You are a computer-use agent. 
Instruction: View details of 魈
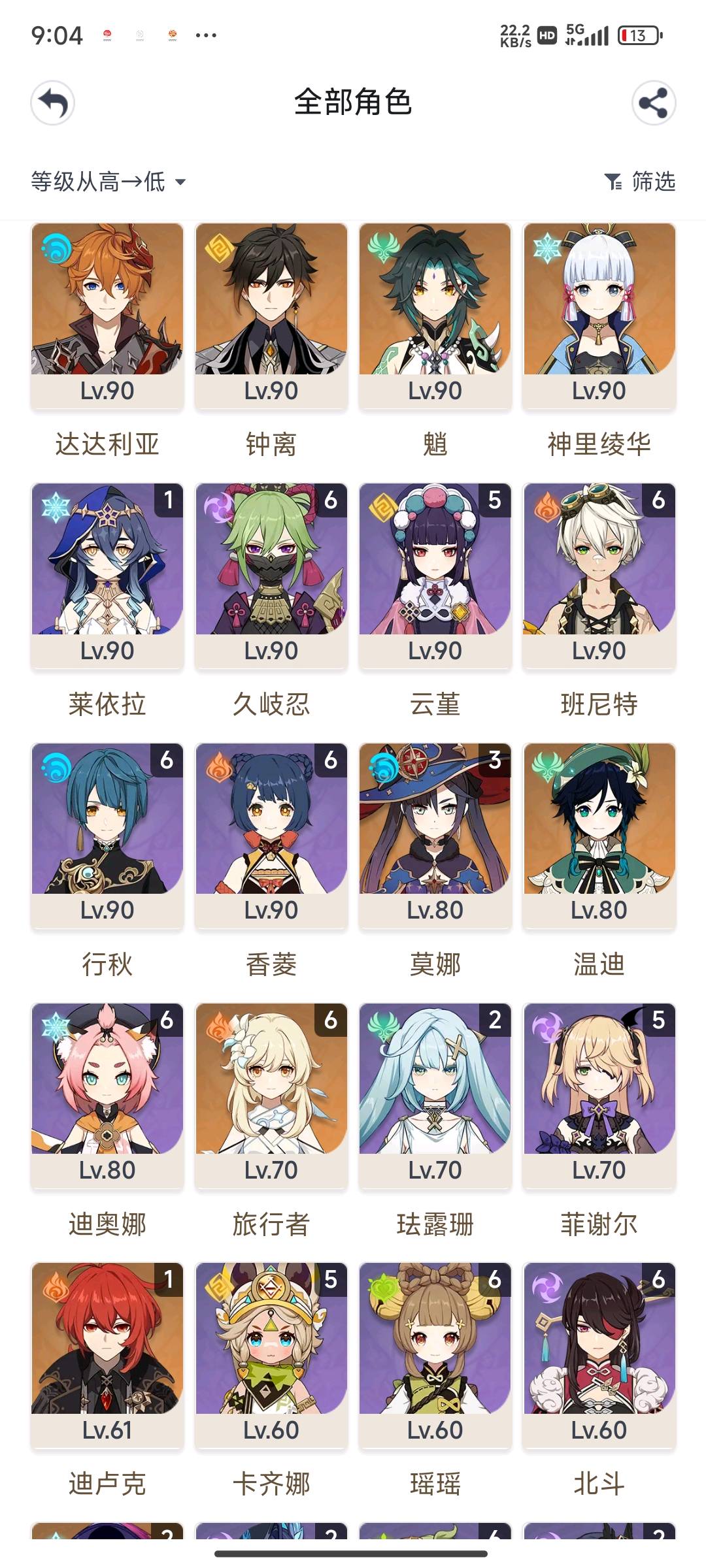pyautogui.click(x=435, y=317)
